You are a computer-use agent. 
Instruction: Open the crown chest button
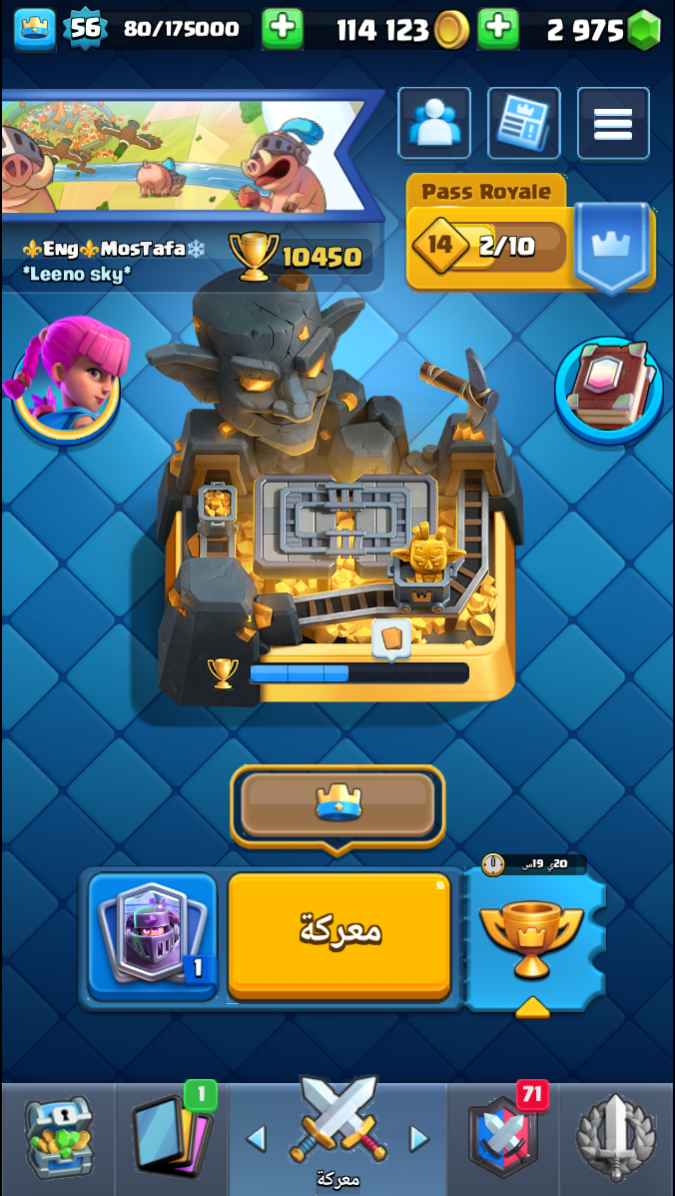tap(338, 803)
